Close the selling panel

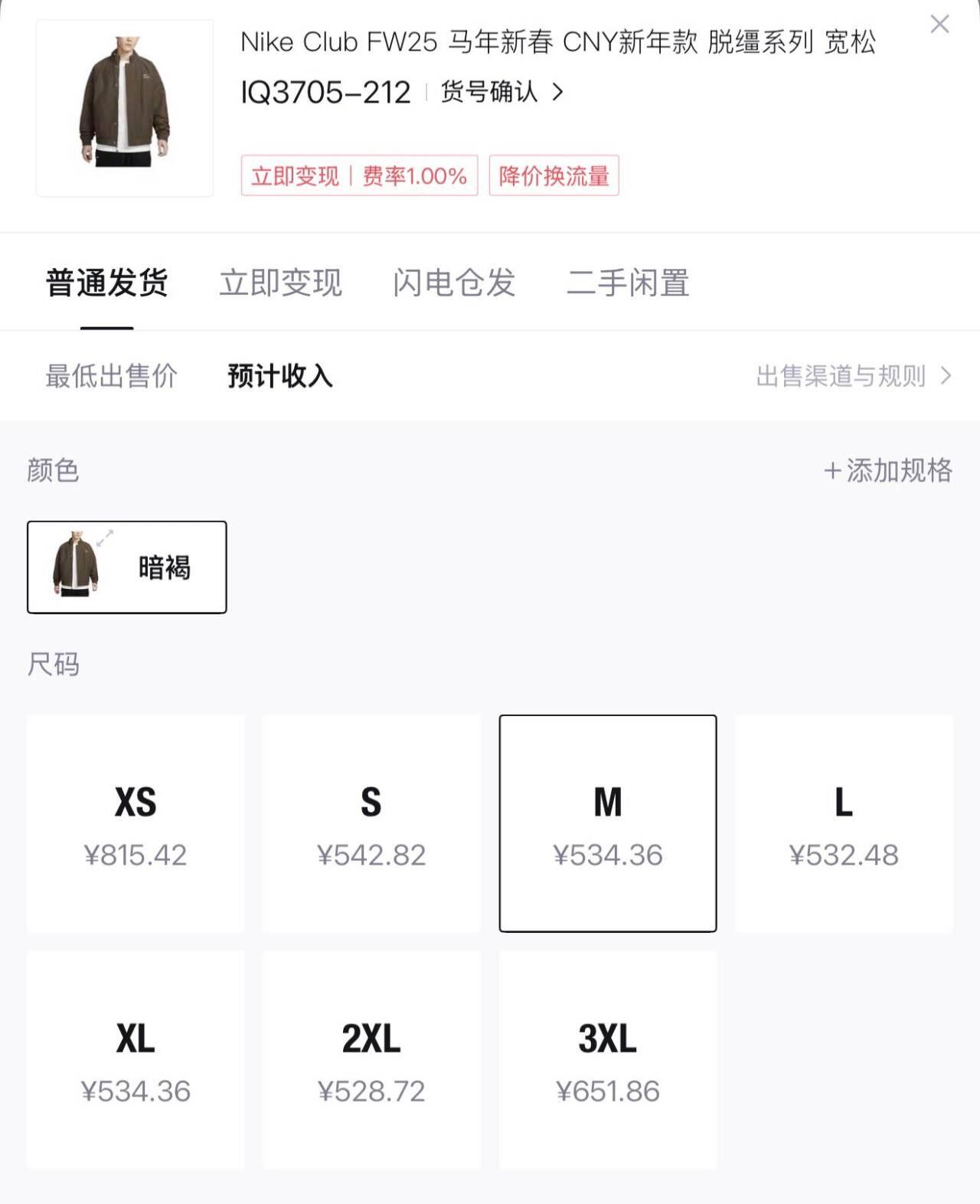(939, 25)
